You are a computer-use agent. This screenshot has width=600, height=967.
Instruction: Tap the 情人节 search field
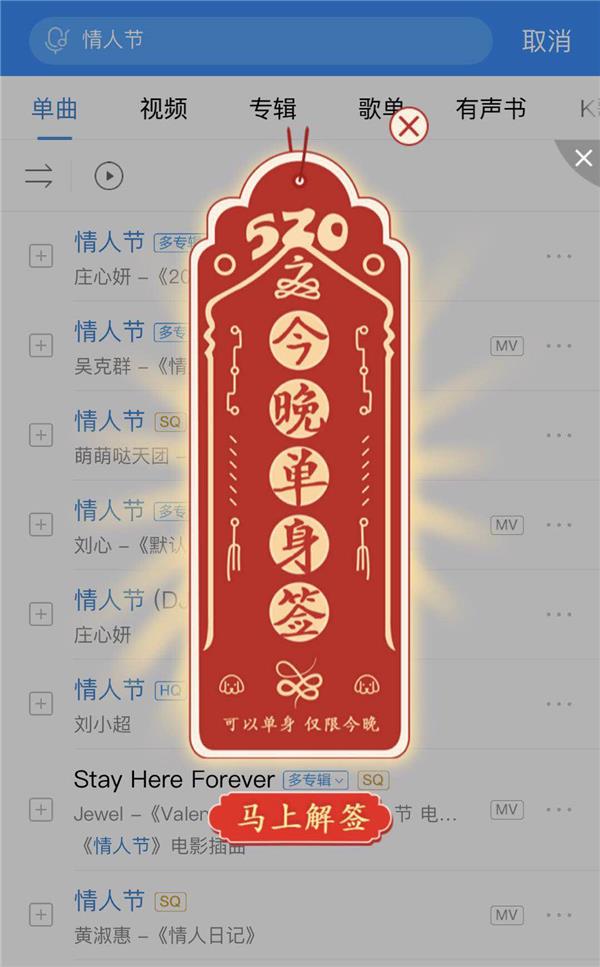click(x=260, y=41)
